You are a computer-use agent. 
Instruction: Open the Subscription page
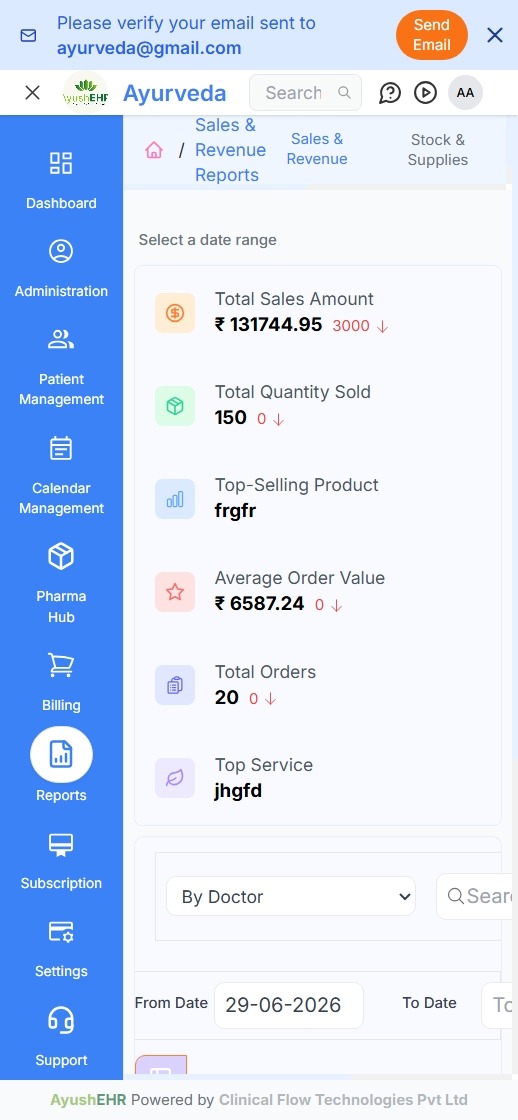[61, 862]
